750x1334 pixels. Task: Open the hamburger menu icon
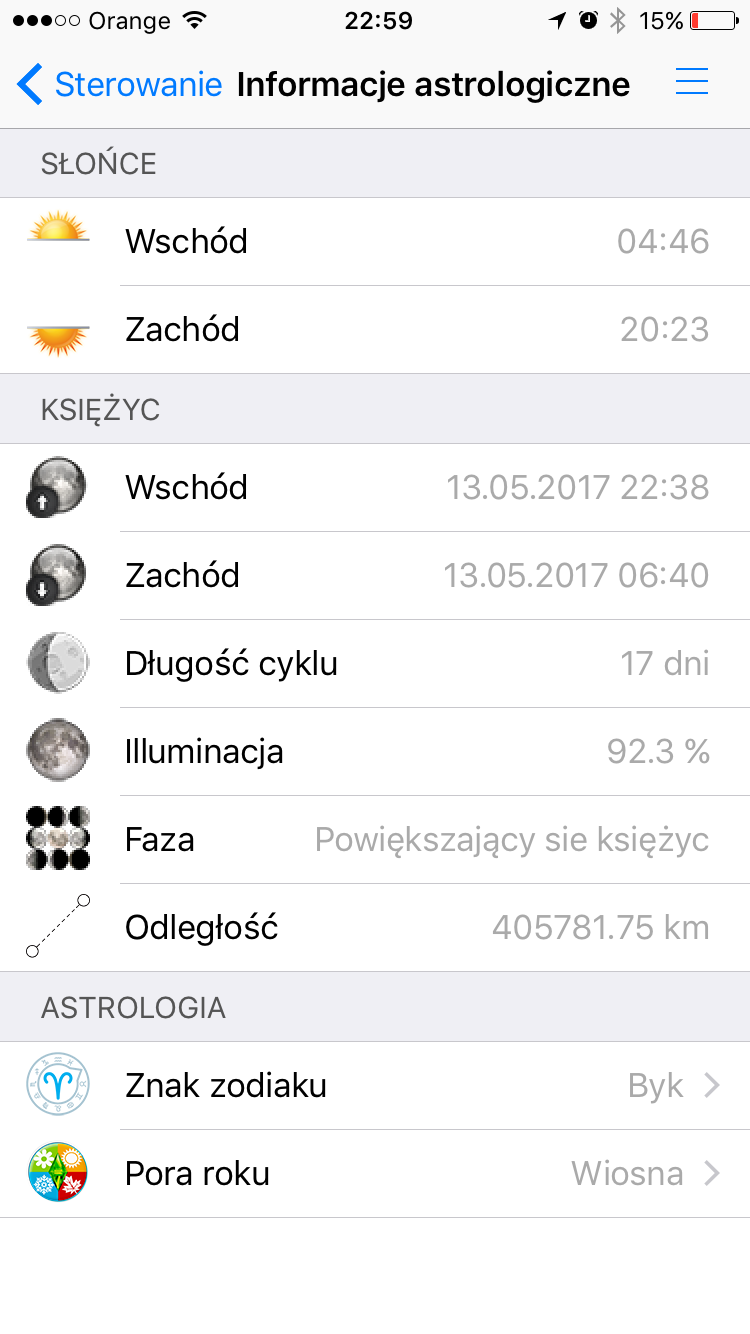692,83
